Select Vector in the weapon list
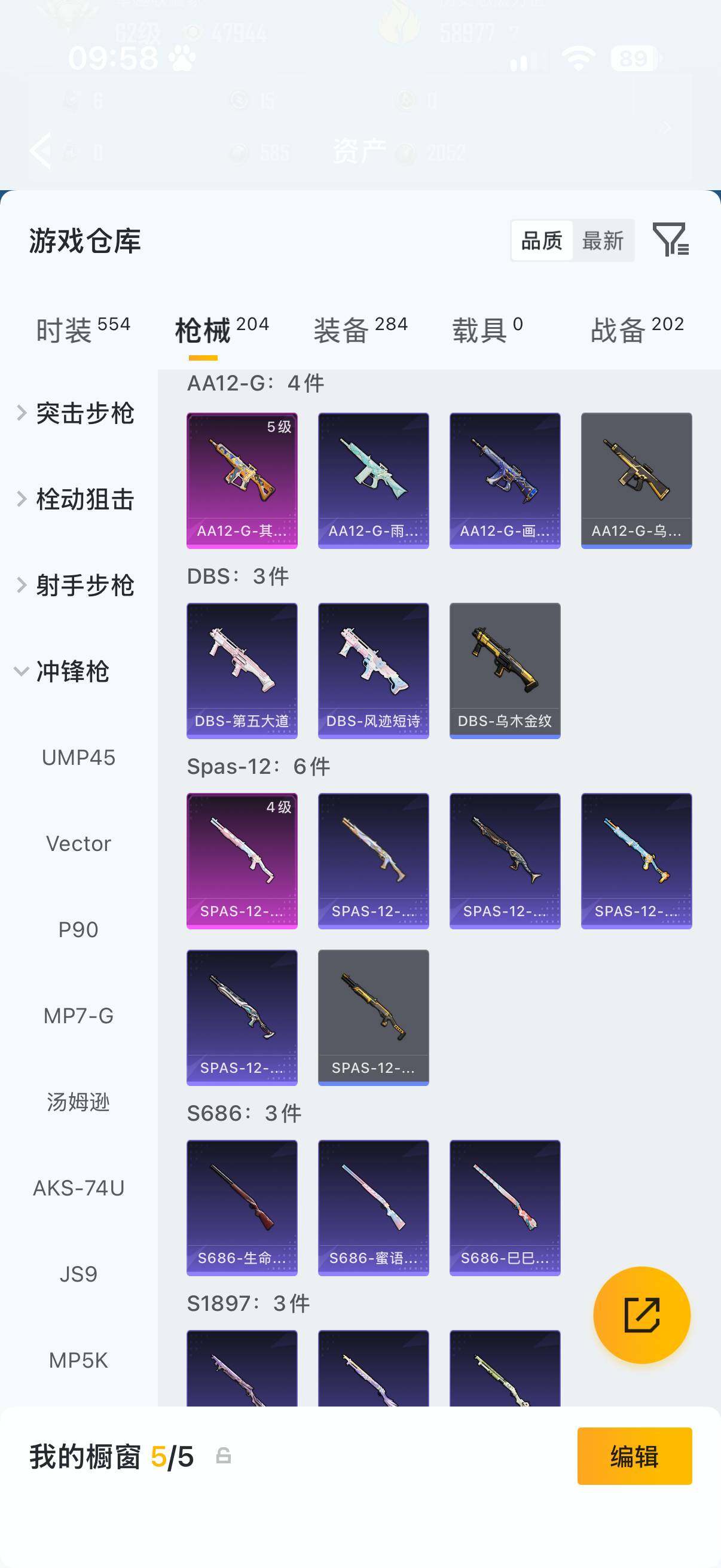 tap(78, 844)
